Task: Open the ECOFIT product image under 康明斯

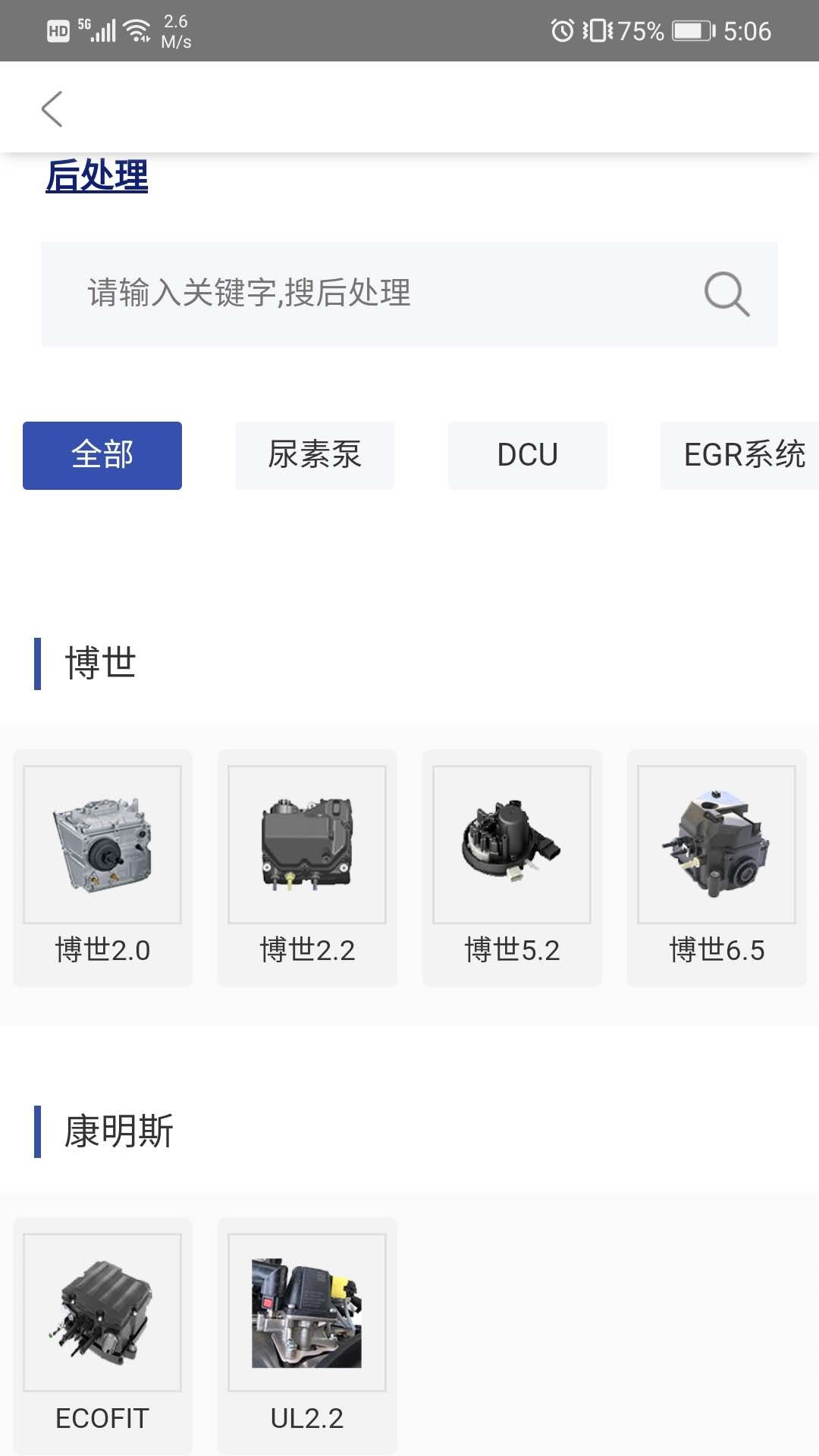Action: click(x=103, y=1307)
